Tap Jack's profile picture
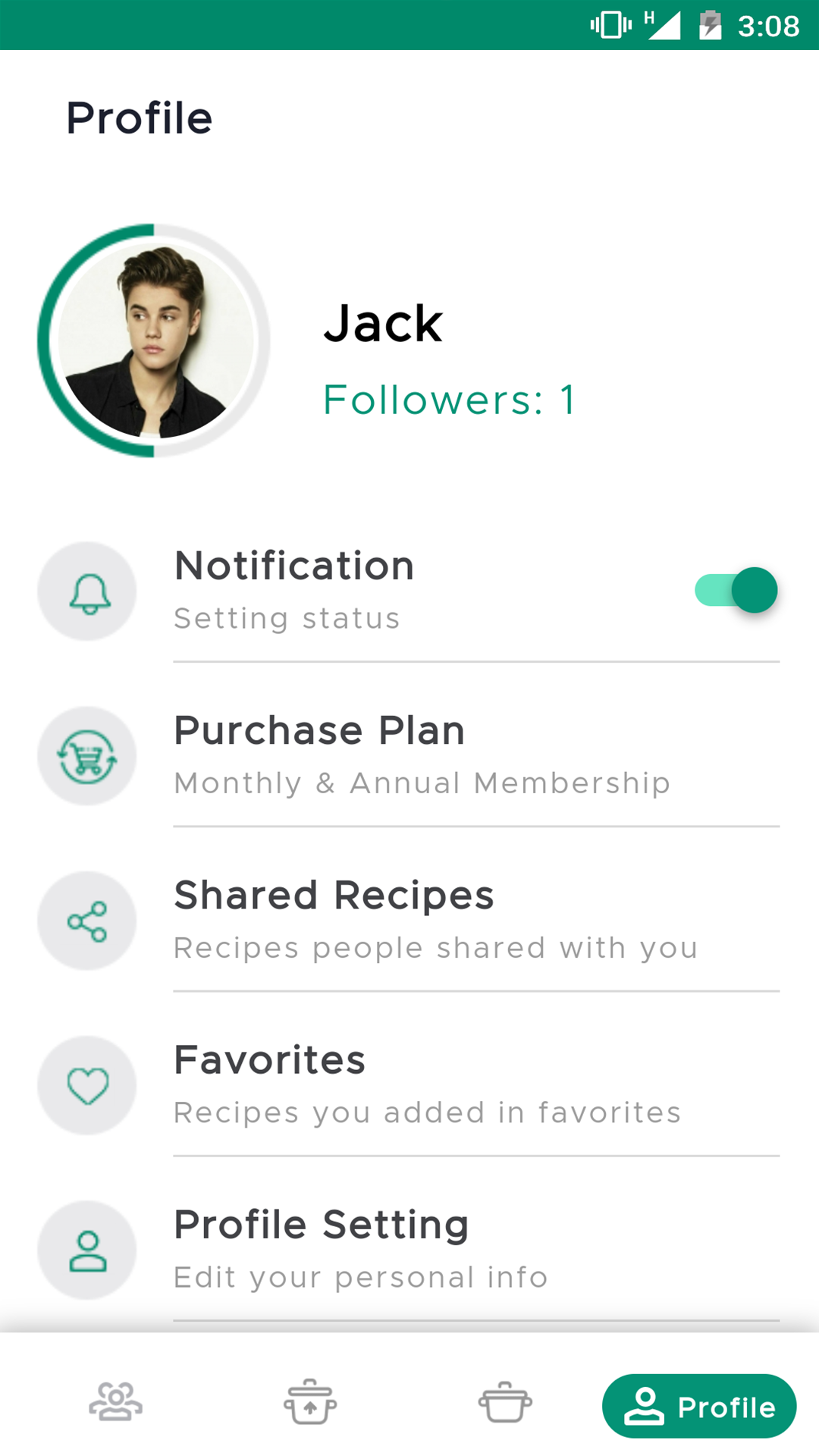The image size is (819, 1456). pyautogui.click(x=154, y=340)
